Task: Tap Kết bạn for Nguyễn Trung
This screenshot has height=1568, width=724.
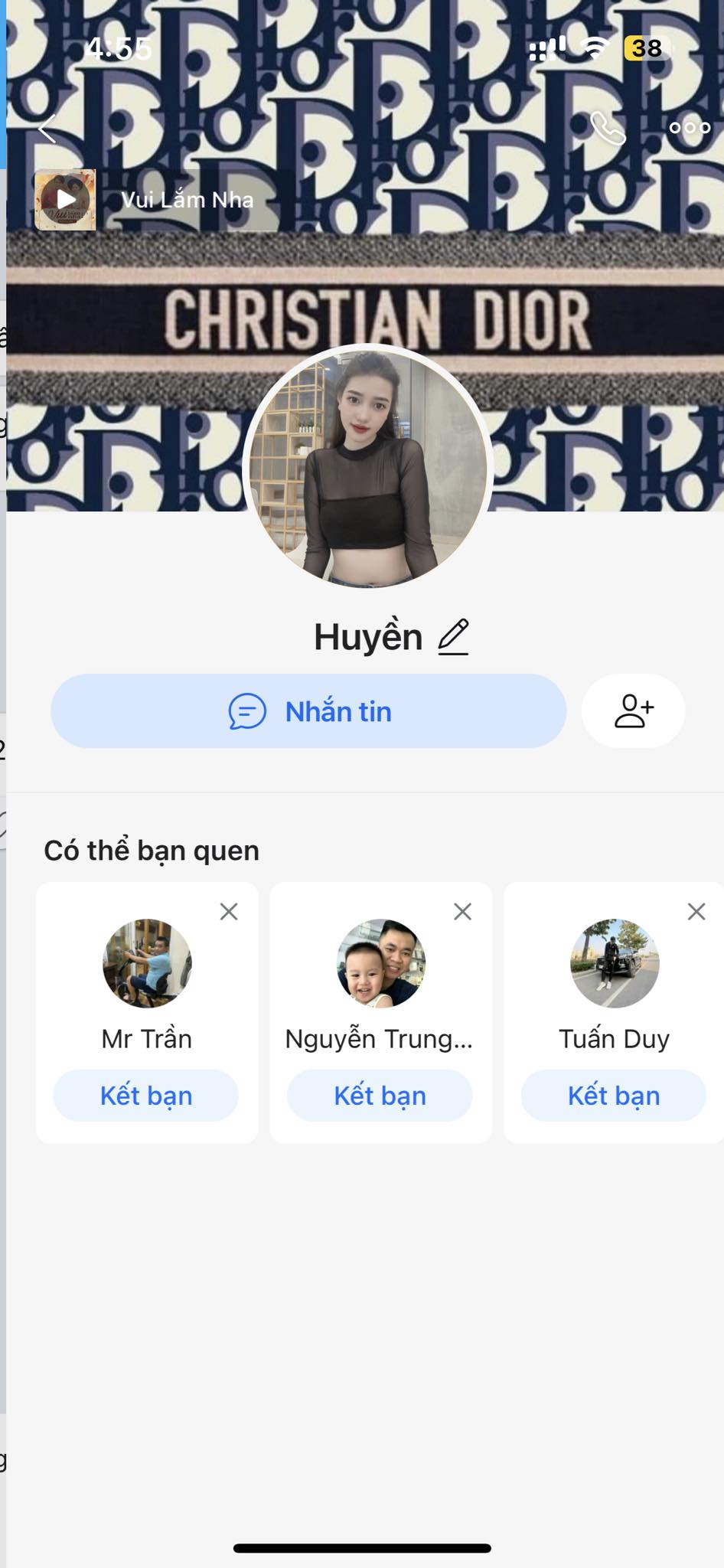Action: pyautogui.click(x=380, y=1096)
